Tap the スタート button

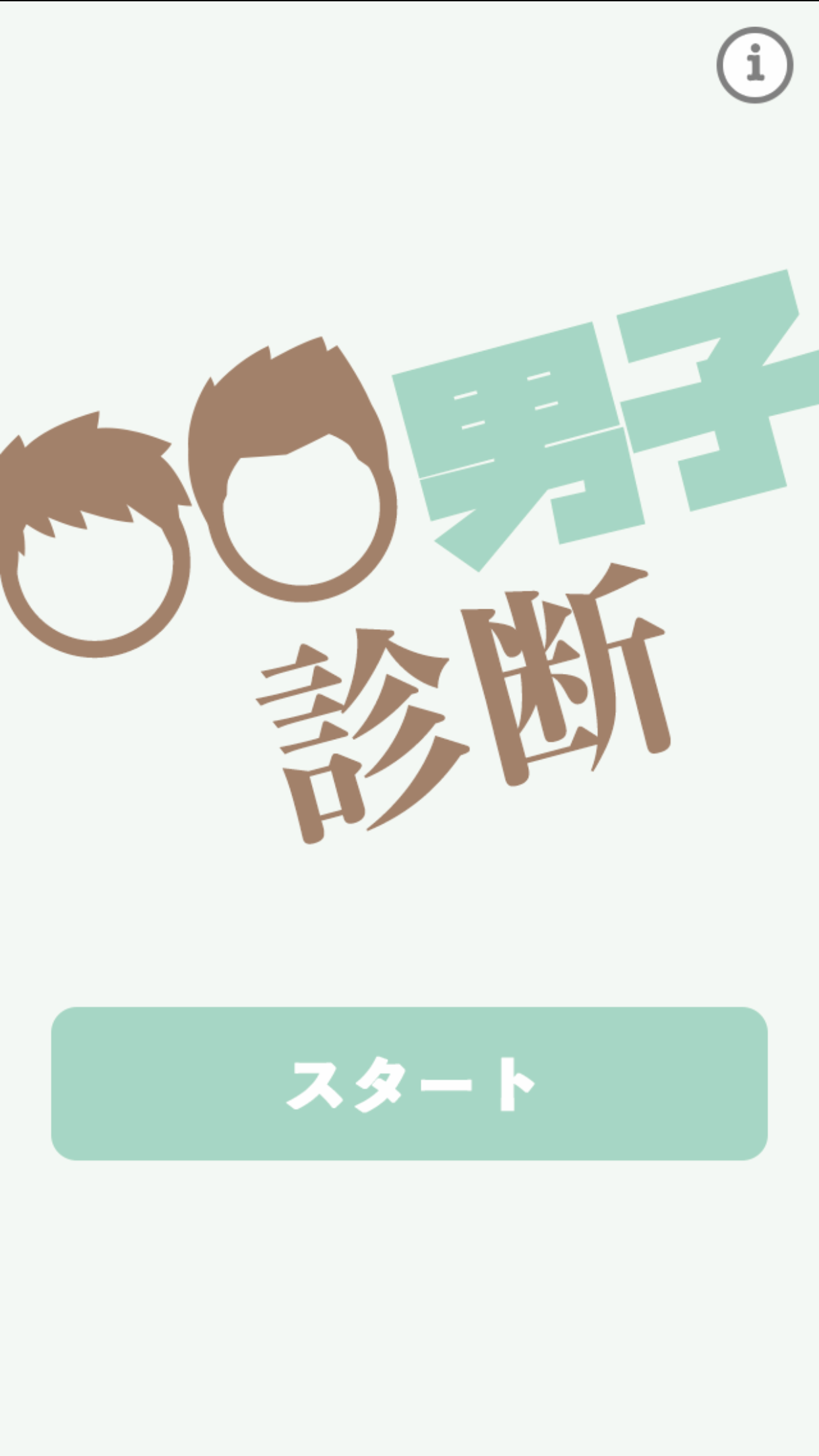click(409, 1083)
